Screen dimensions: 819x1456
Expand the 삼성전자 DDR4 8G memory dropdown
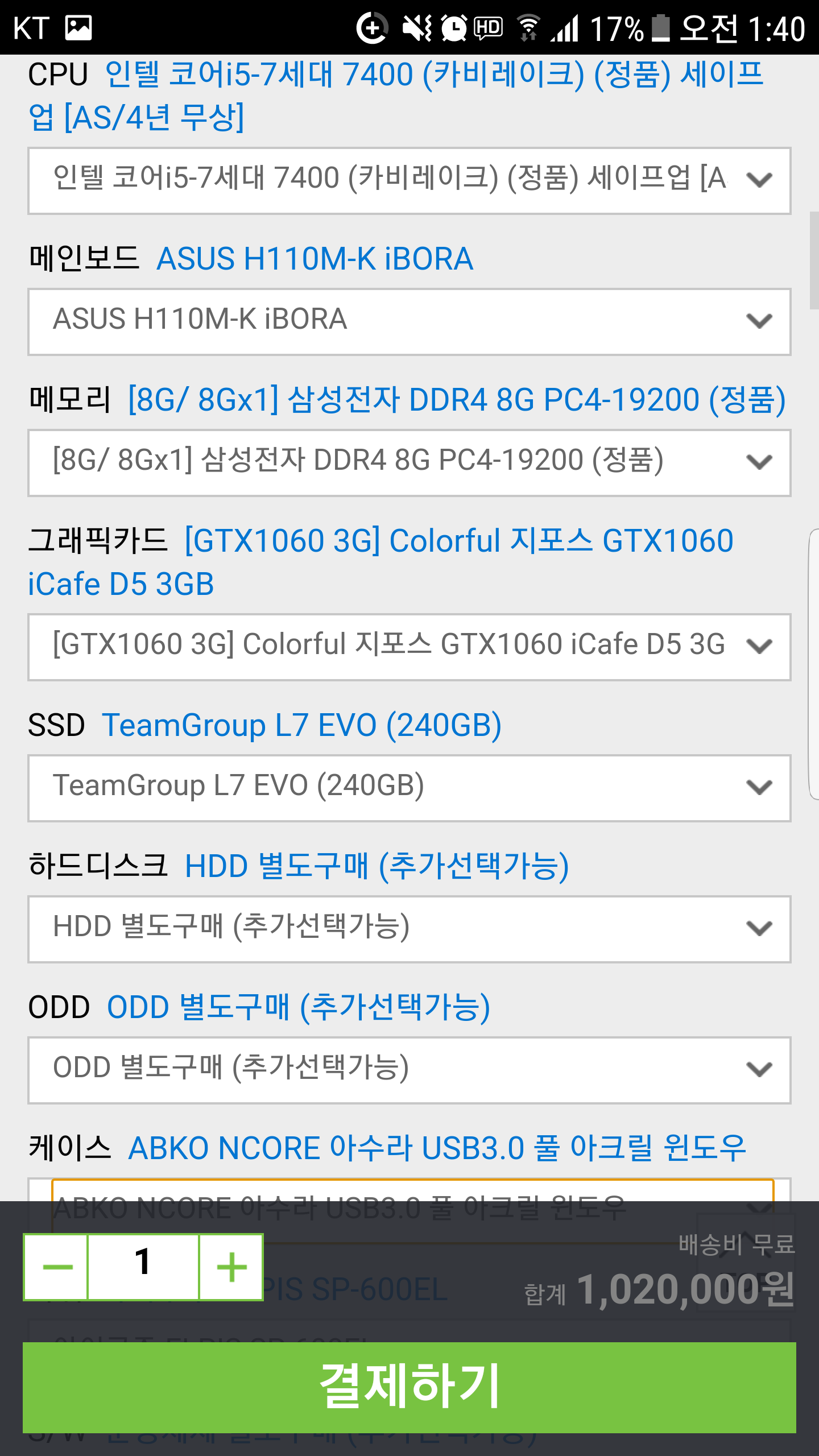coord(409,463)
